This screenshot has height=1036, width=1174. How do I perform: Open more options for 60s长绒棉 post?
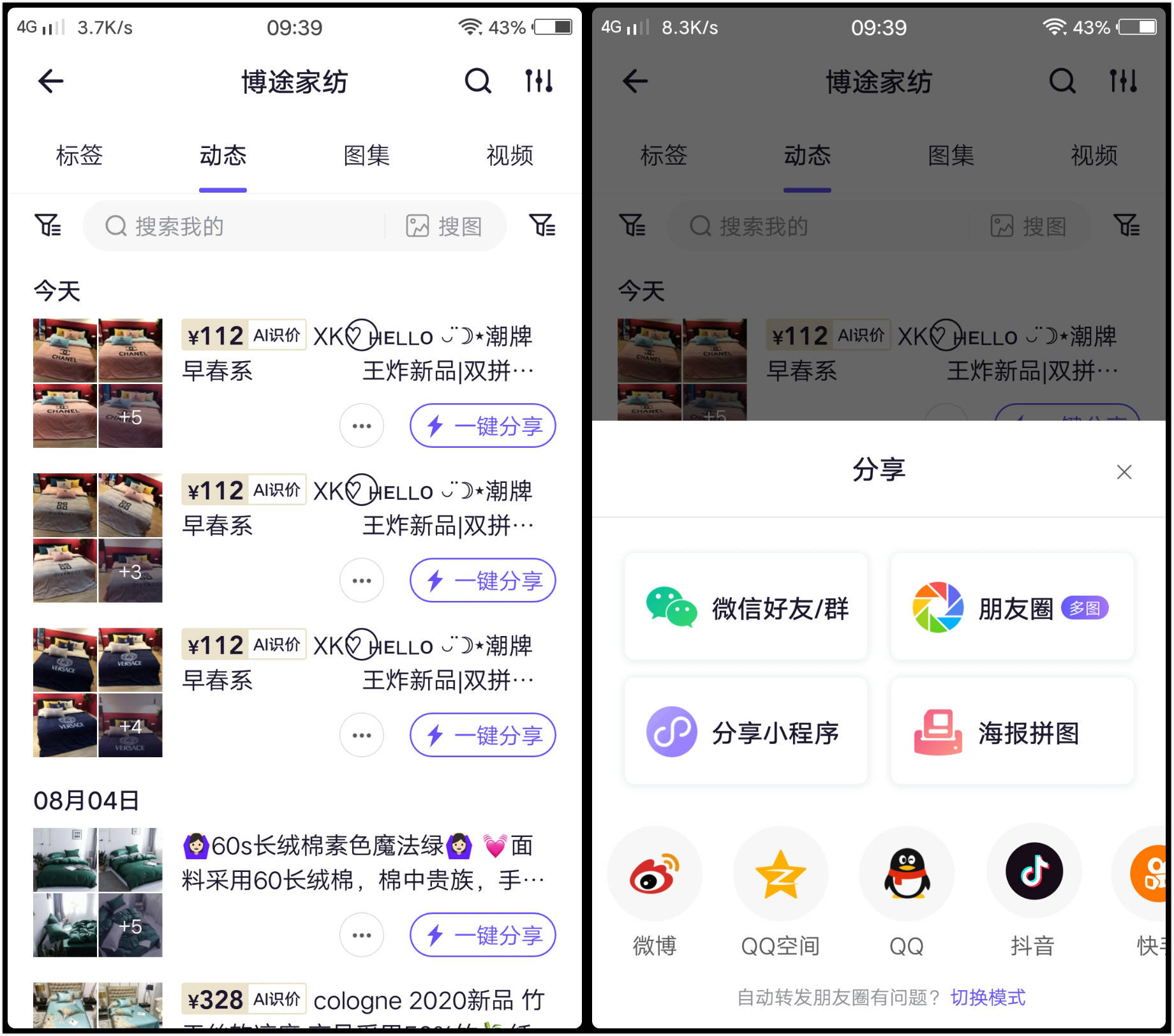[x=361, y=935]
